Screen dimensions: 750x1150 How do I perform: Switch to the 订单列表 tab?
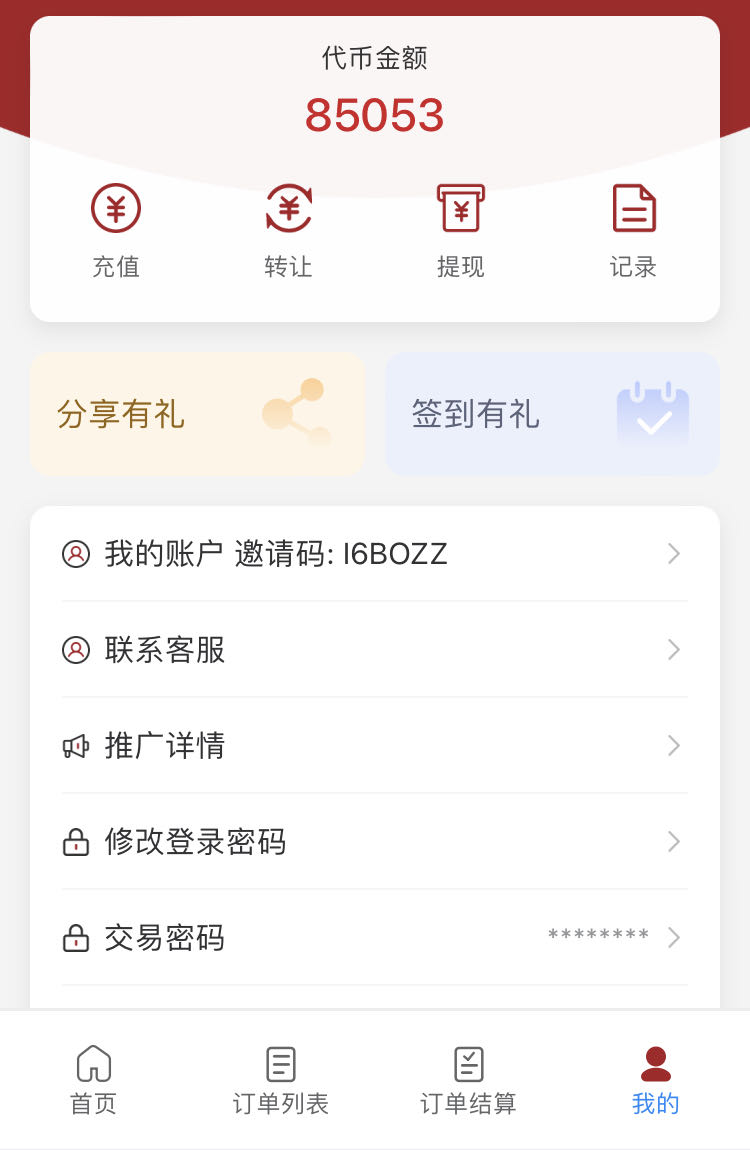[281, 1080]
